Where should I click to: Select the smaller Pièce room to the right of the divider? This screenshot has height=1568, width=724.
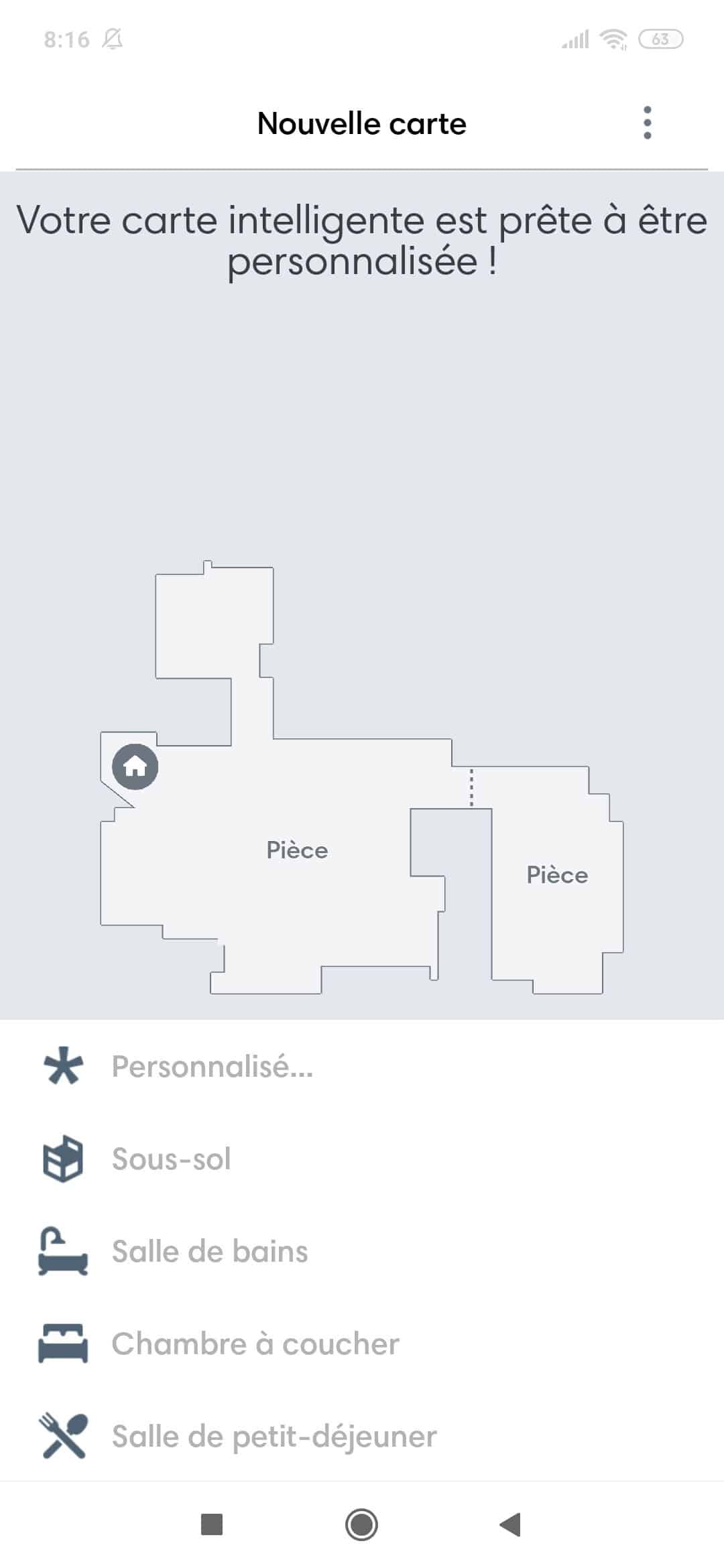[x=557, y=875]
